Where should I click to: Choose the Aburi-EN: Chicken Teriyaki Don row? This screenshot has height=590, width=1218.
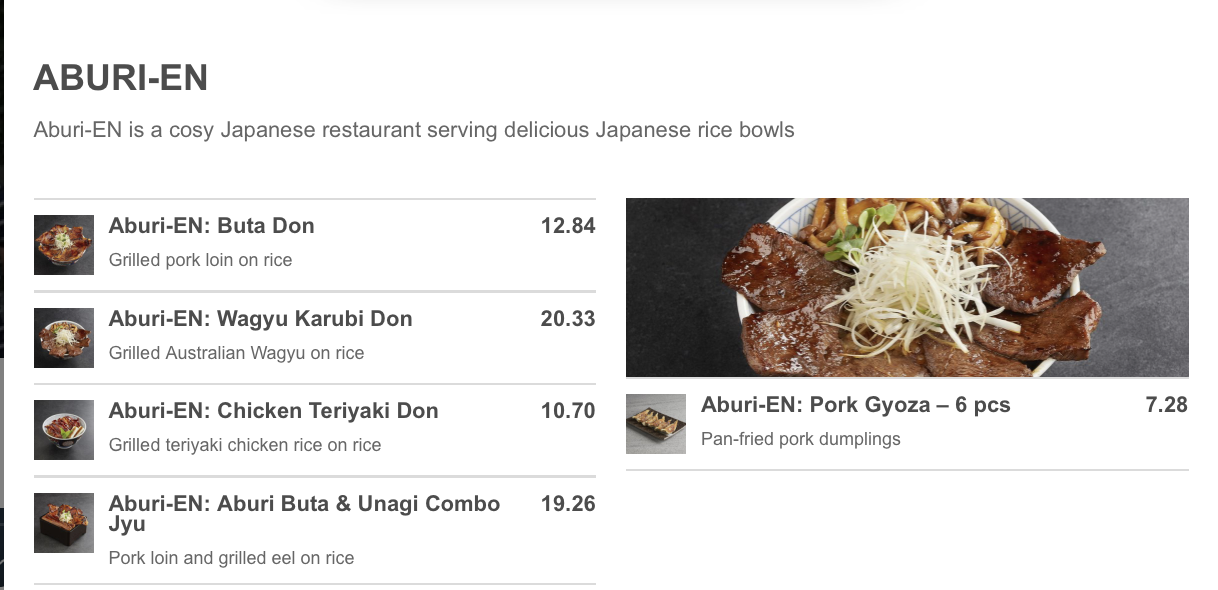(273, 411)
